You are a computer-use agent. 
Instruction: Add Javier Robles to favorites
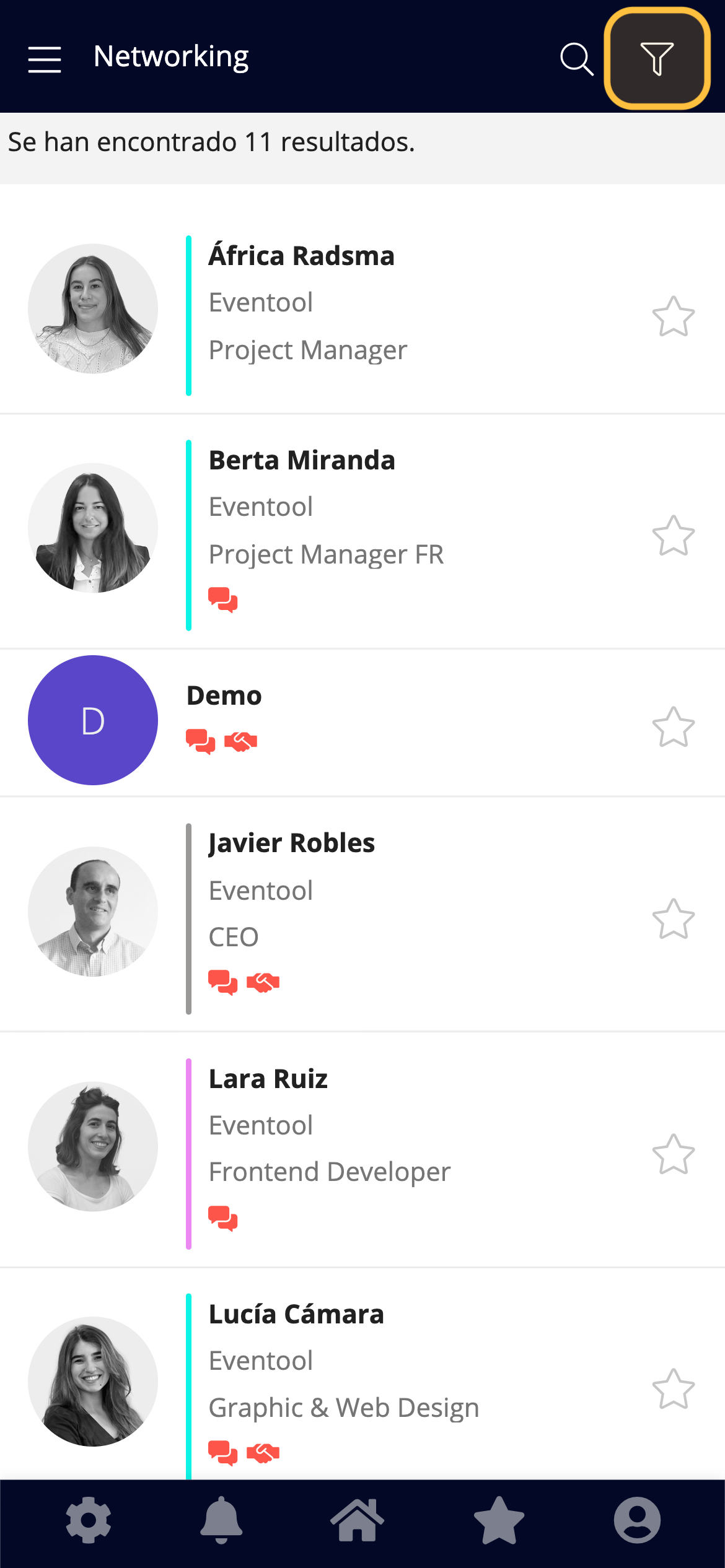(673, 919)
